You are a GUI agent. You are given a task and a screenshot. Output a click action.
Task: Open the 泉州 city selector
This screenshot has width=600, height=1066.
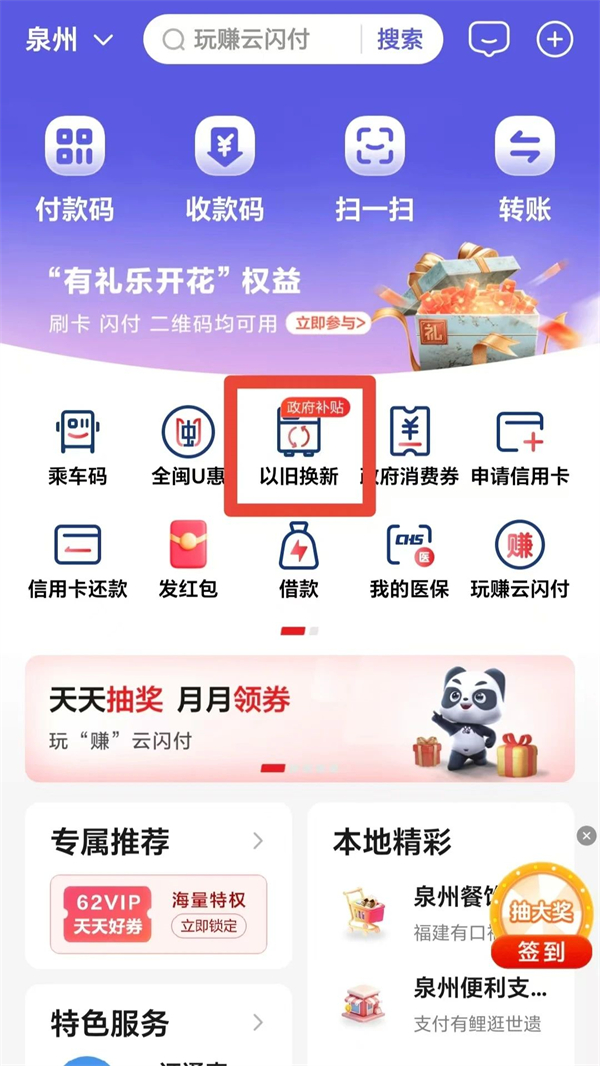click(x=69, y=40)
